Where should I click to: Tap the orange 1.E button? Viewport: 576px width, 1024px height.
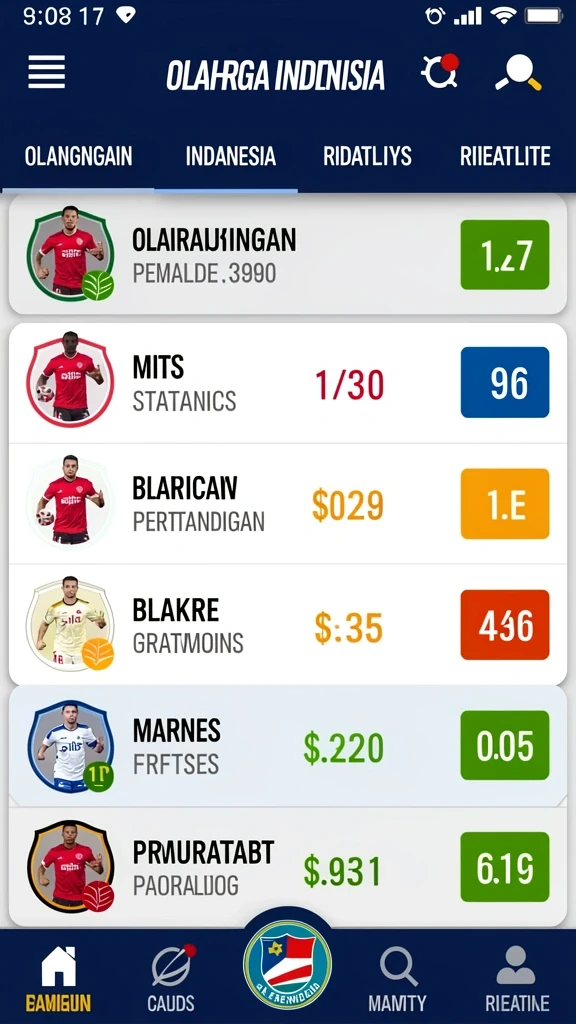tap(505, 504)
